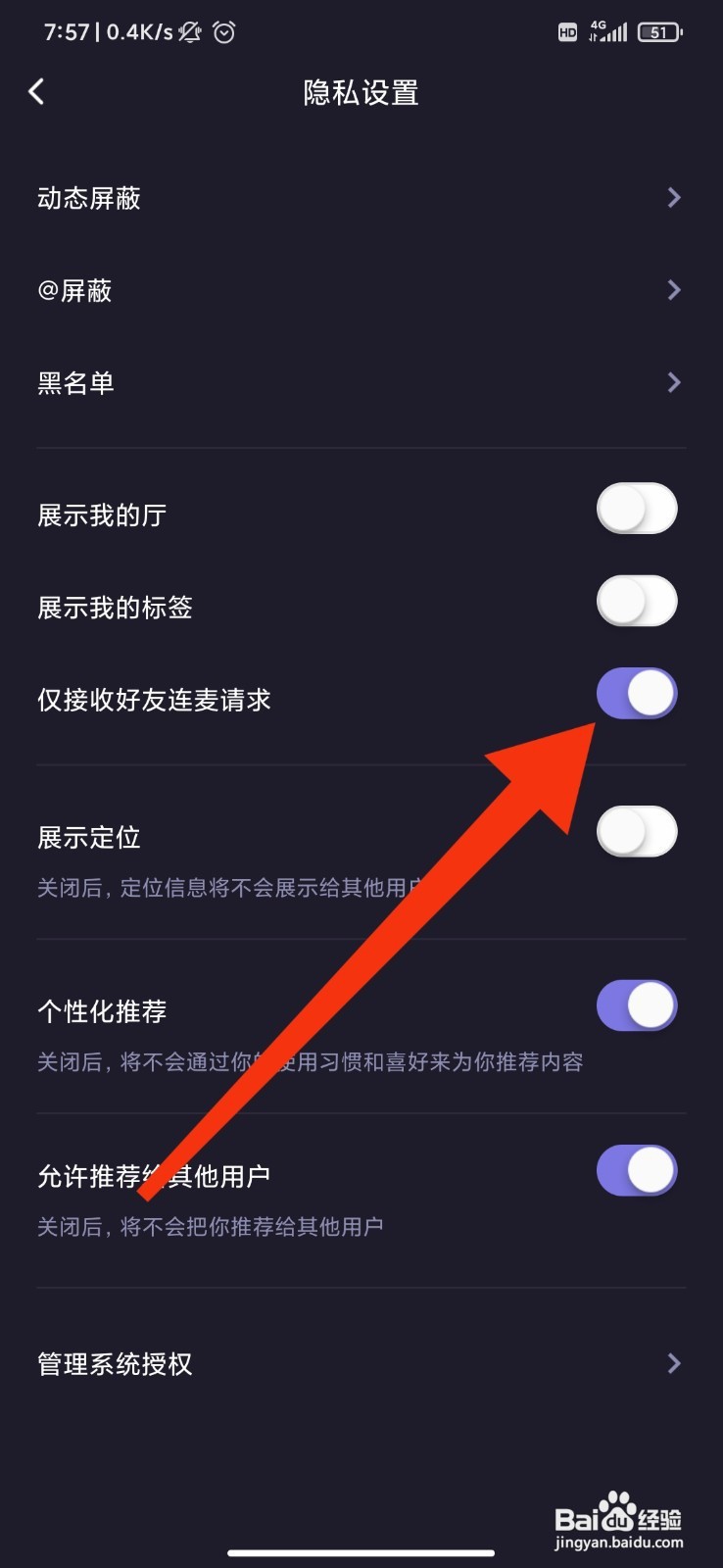723x1568 pixels.
Task: Enable the 展示定位 location switch
Action: [x=637, y=830]
